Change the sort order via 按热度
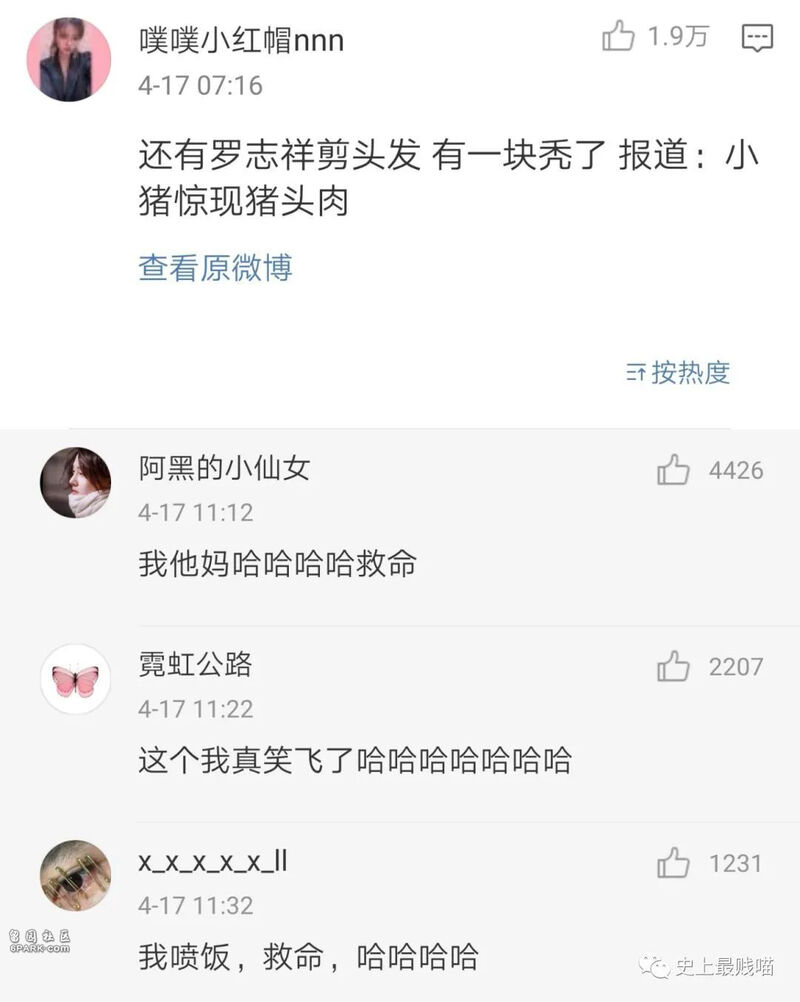800x1002 pixels. 679,373
